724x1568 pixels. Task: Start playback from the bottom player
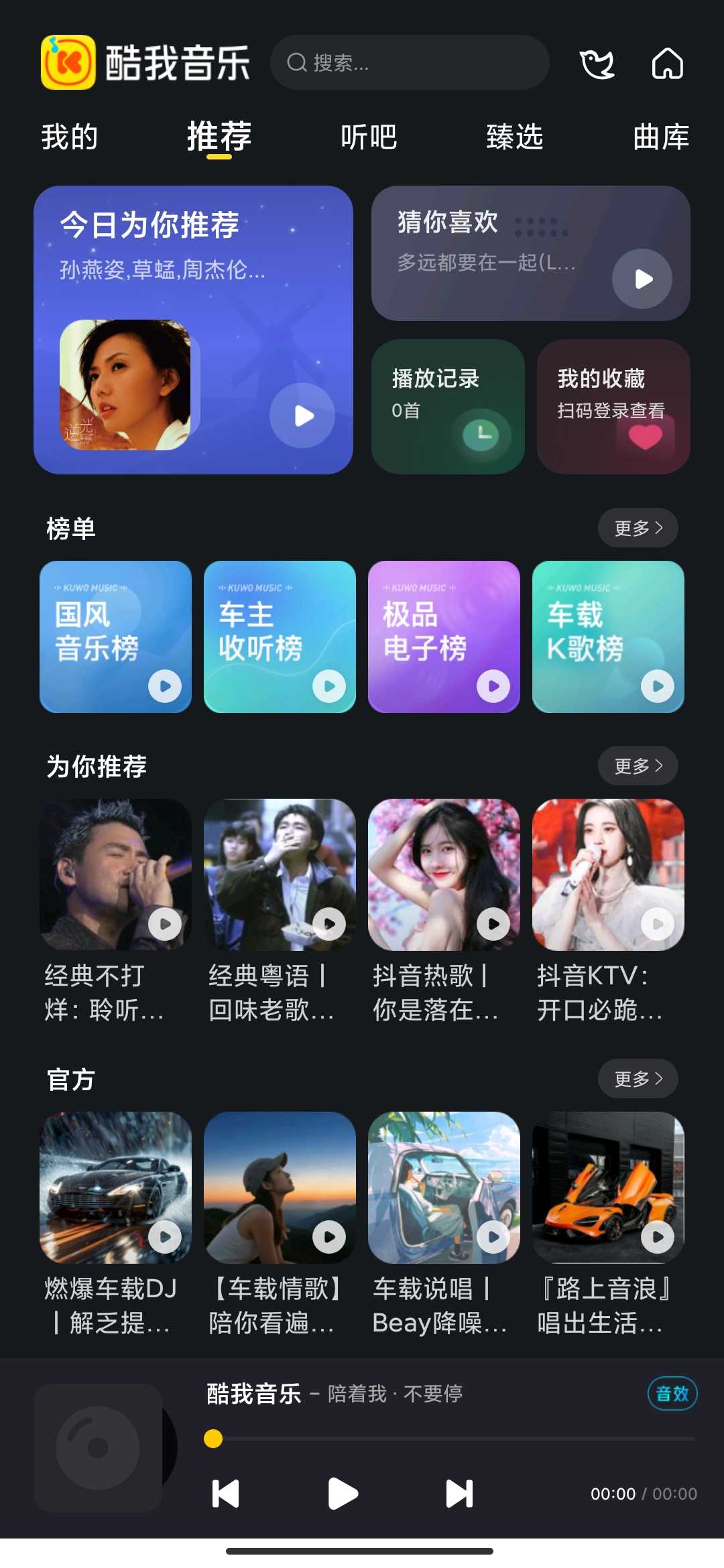(x=343, y=1494)
